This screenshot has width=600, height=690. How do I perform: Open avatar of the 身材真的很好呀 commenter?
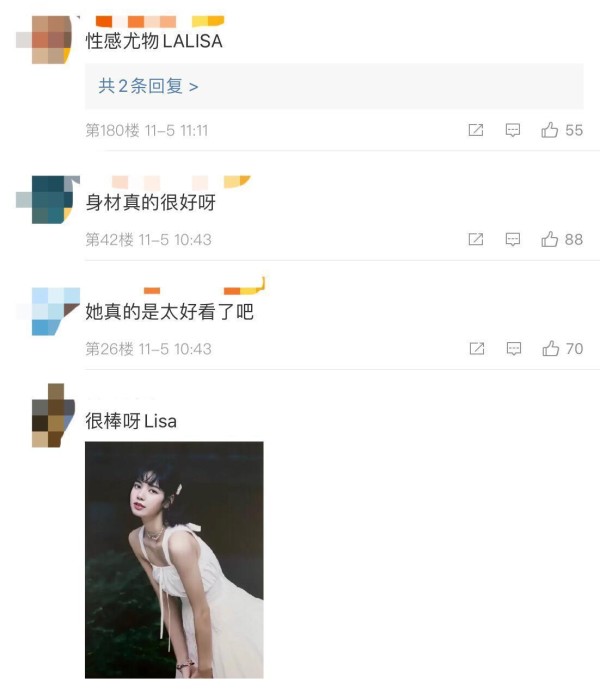coord(45,199)
